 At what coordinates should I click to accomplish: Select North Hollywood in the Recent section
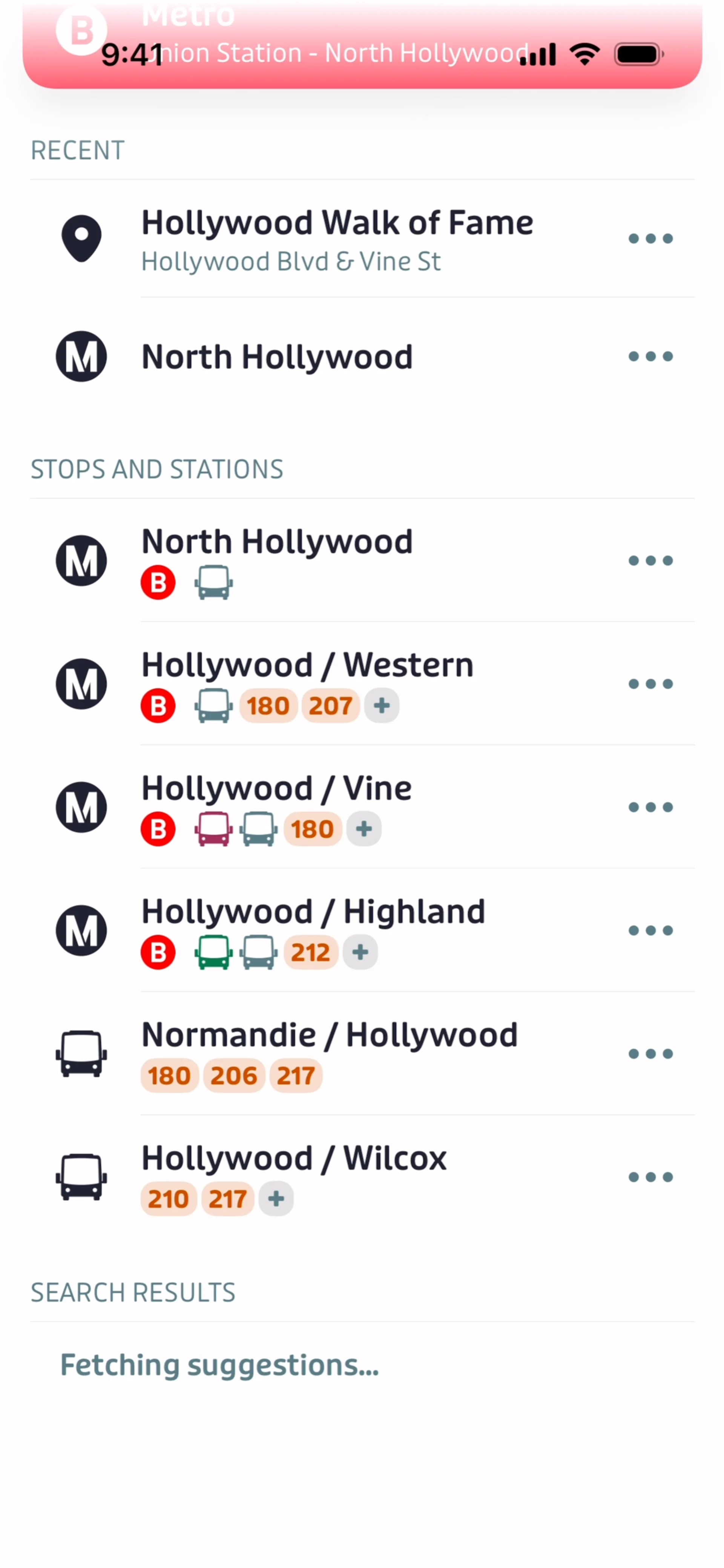coord(277,357)
